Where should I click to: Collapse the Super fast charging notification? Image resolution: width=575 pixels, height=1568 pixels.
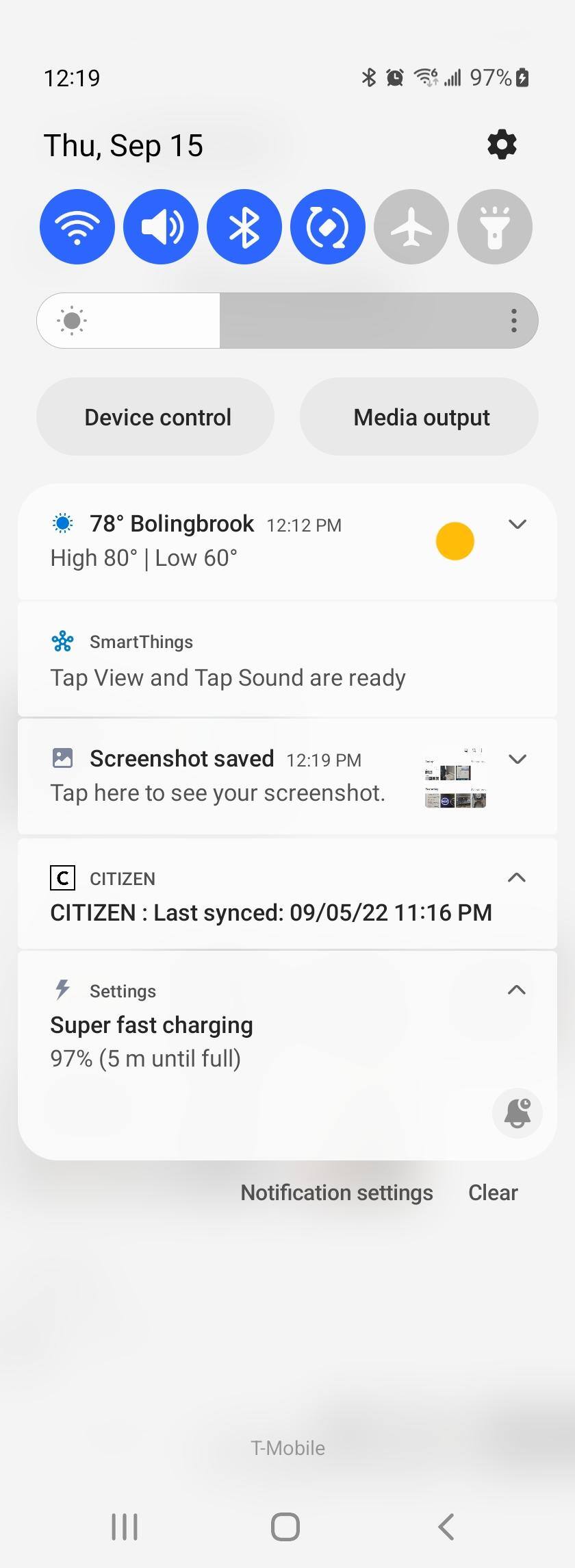click(x=517, y=990)
